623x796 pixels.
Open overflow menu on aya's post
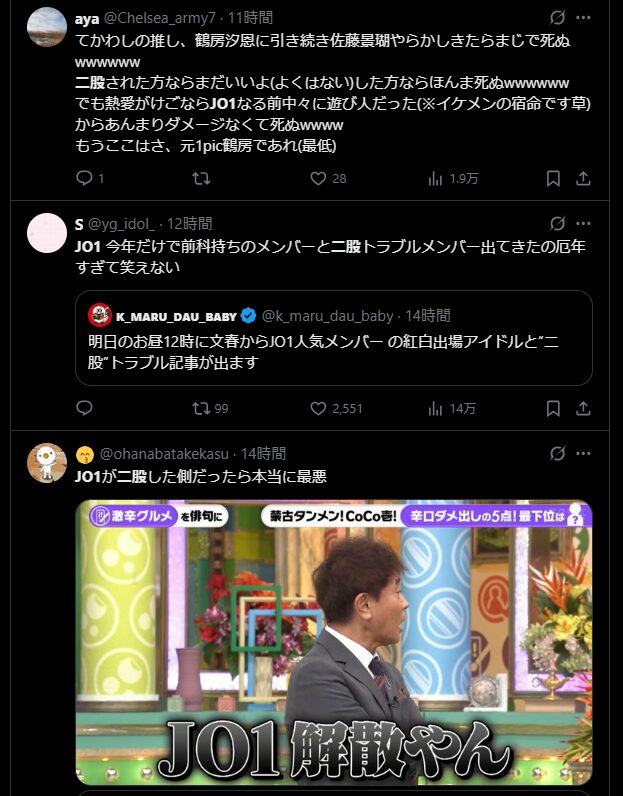[584, 18]
